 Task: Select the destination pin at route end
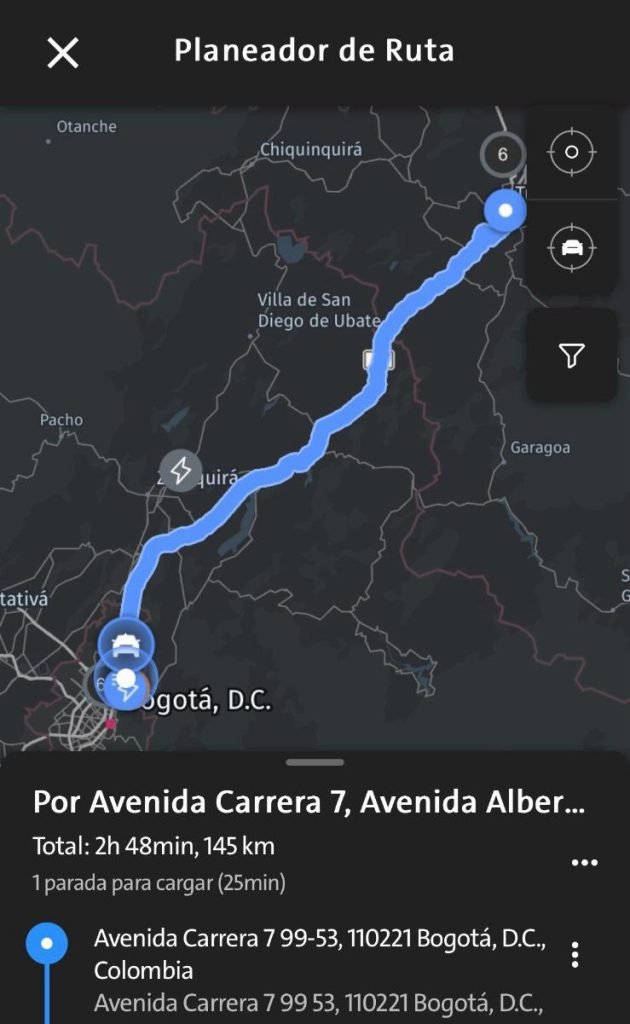505,211
